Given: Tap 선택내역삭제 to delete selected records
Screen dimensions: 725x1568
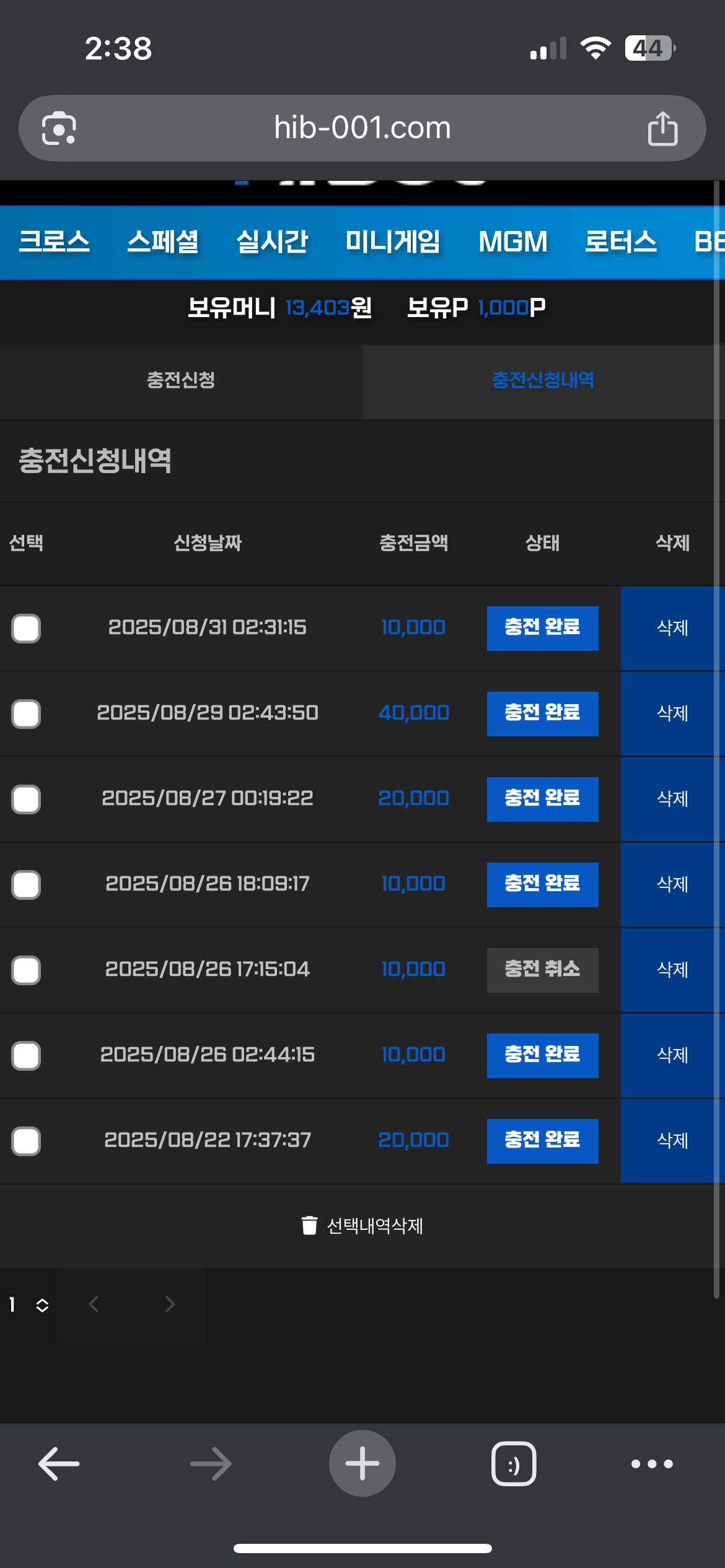Looking at the screenshot, I should [x=362, y=1226].
